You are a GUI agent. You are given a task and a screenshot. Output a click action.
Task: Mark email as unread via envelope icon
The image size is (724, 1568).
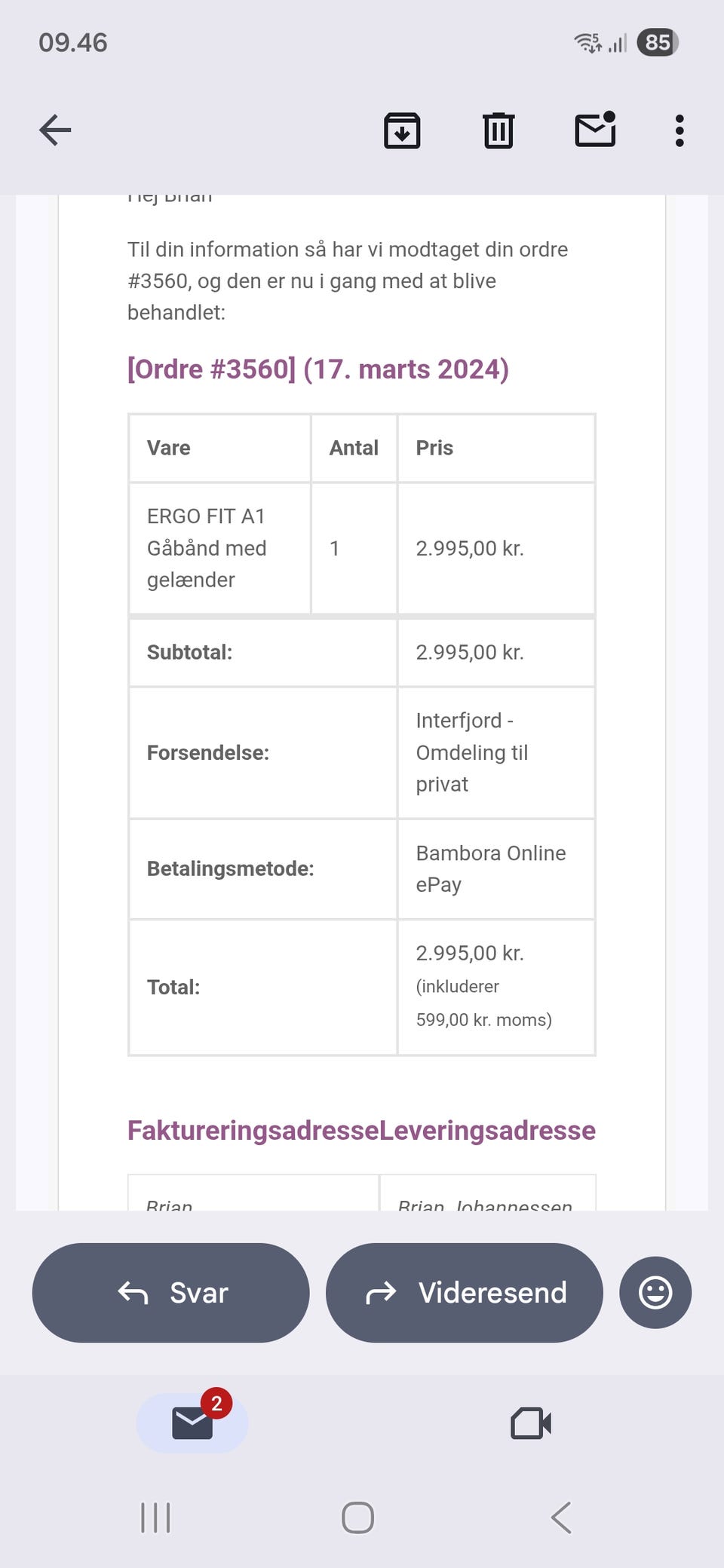point(594,130)
